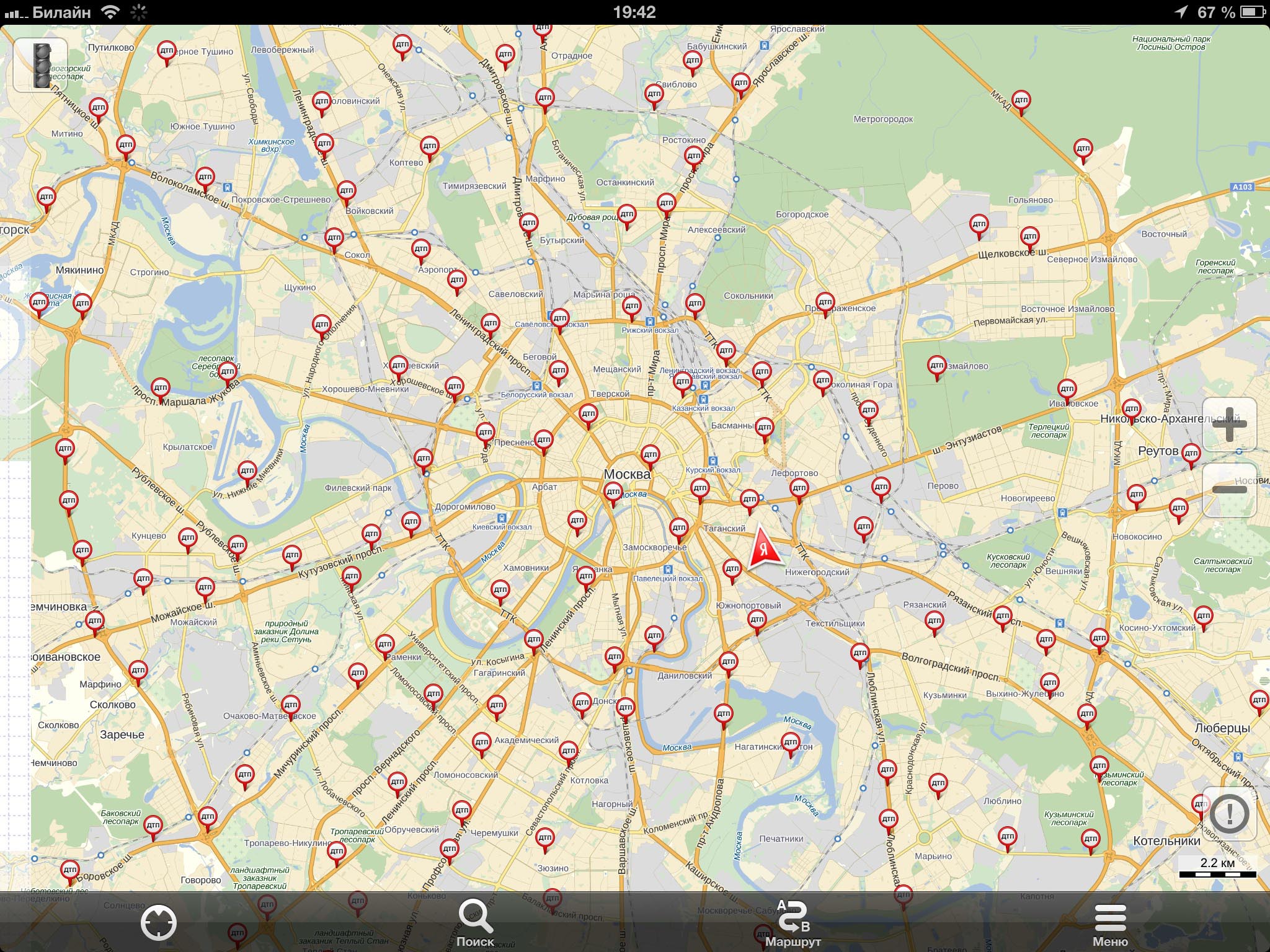
Task: Open the Меню button
Action: 1110,923
